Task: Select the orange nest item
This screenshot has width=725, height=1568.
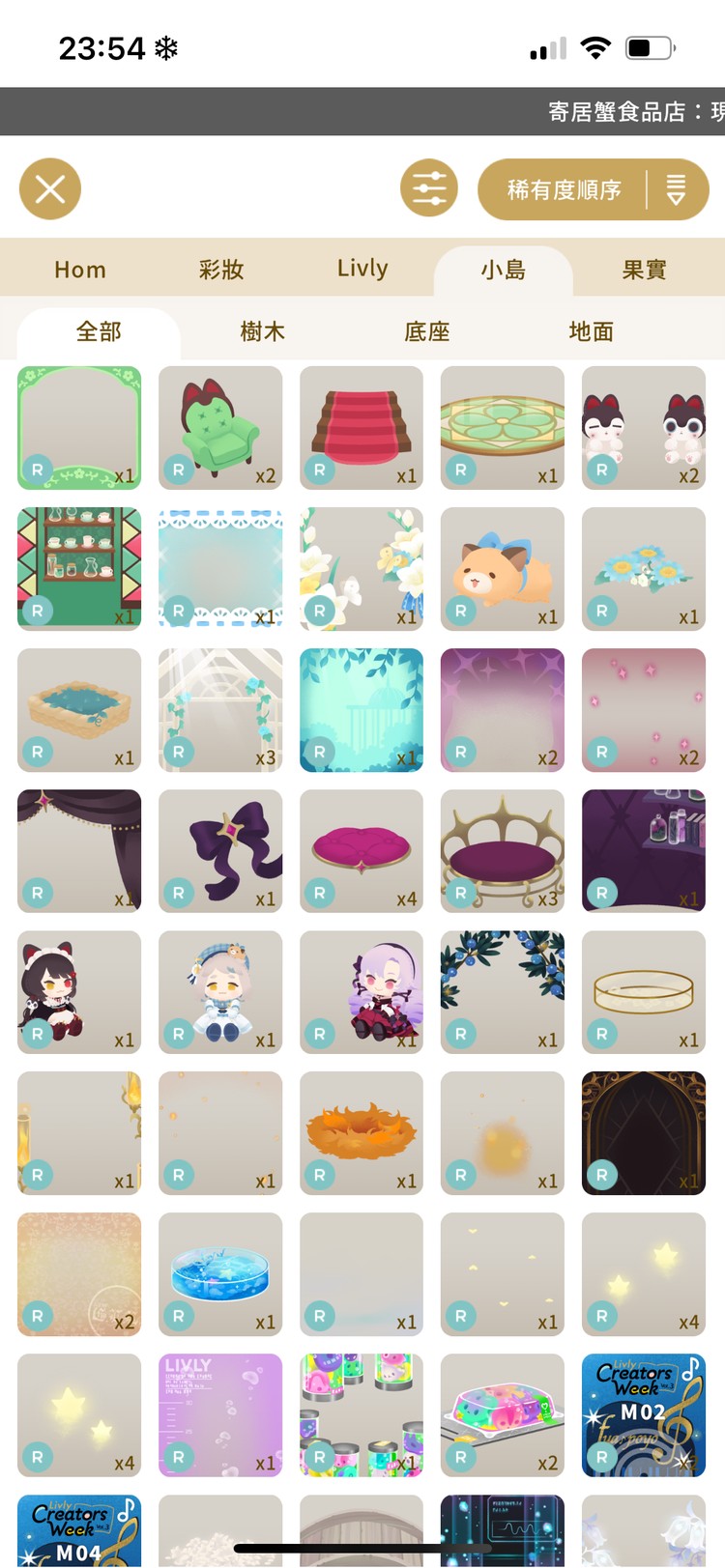Action: [362, 1133]
